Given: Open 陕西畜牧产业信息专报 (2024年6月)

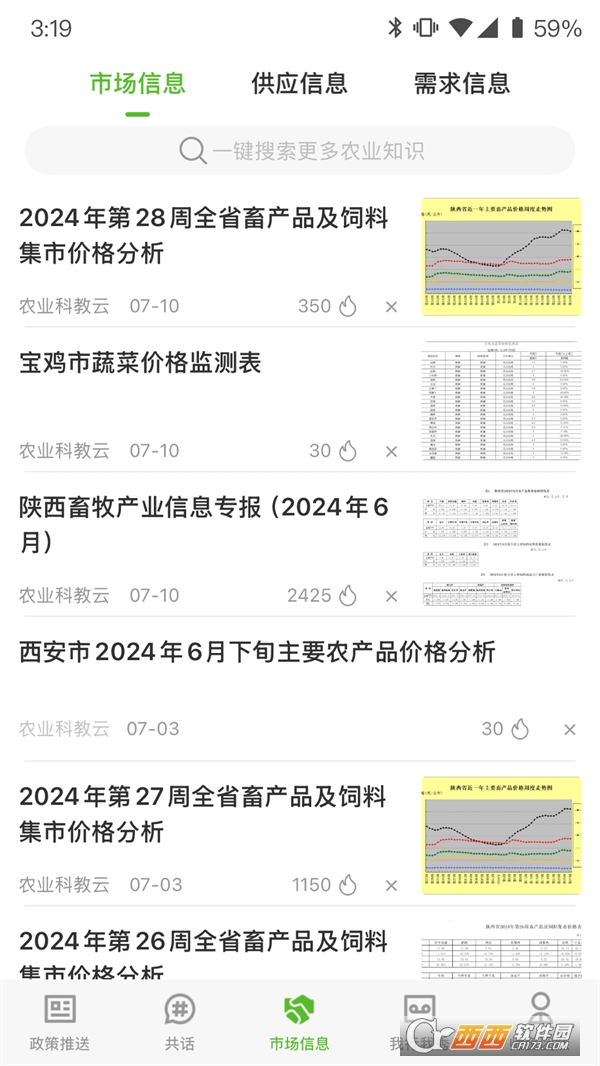Looking at the screenshot, I should click(x=204, y=524).
